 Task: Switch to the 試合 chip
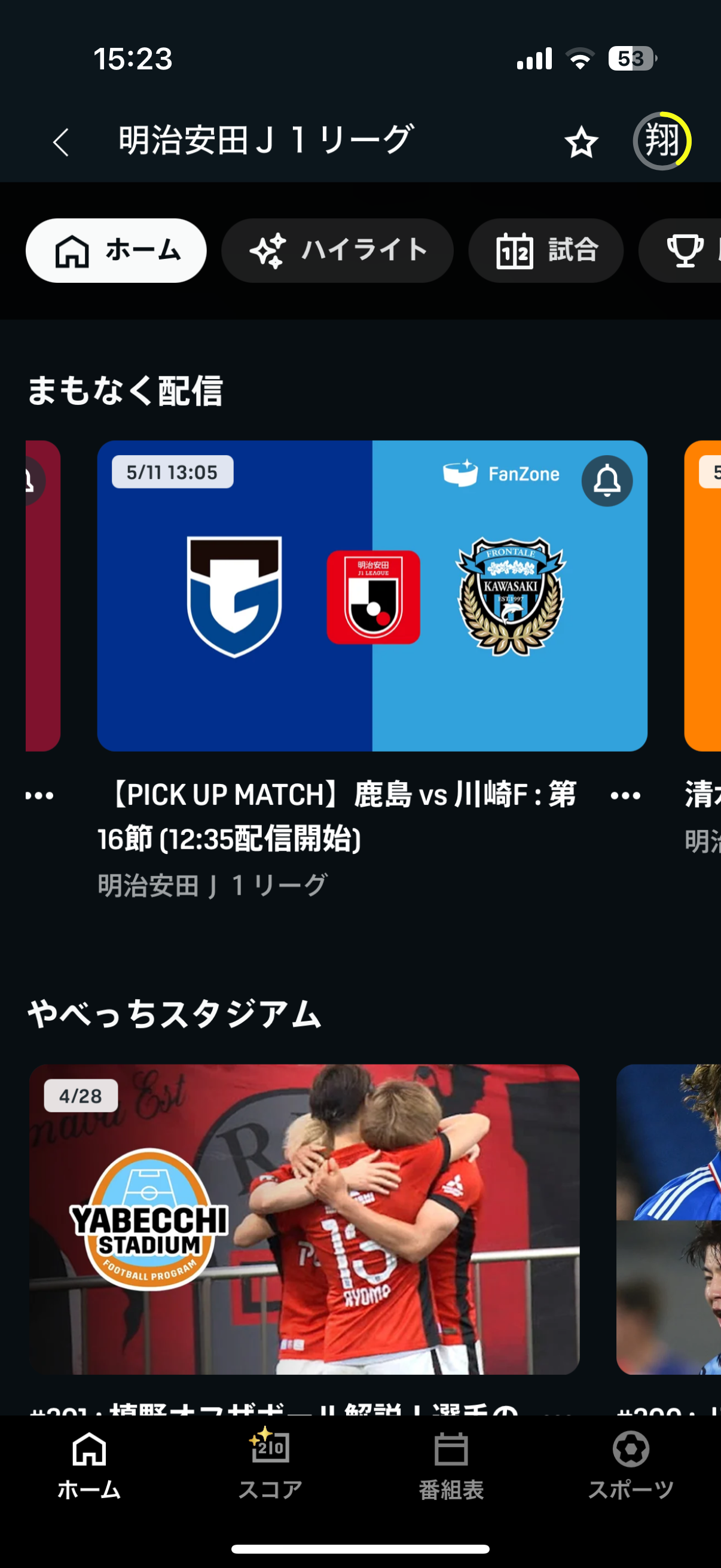(546, 251)
